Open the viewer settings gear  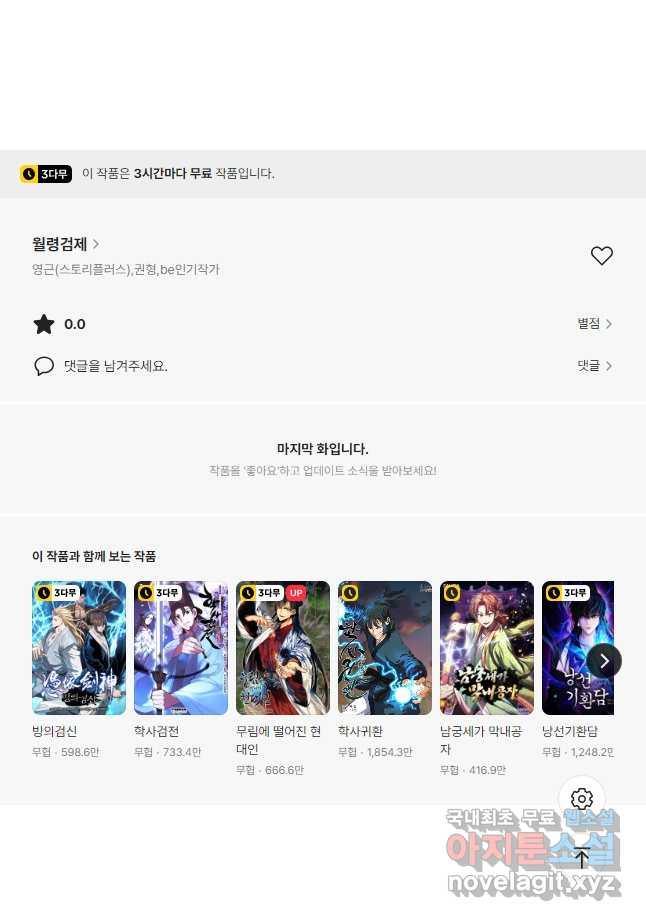pos(582,799)
